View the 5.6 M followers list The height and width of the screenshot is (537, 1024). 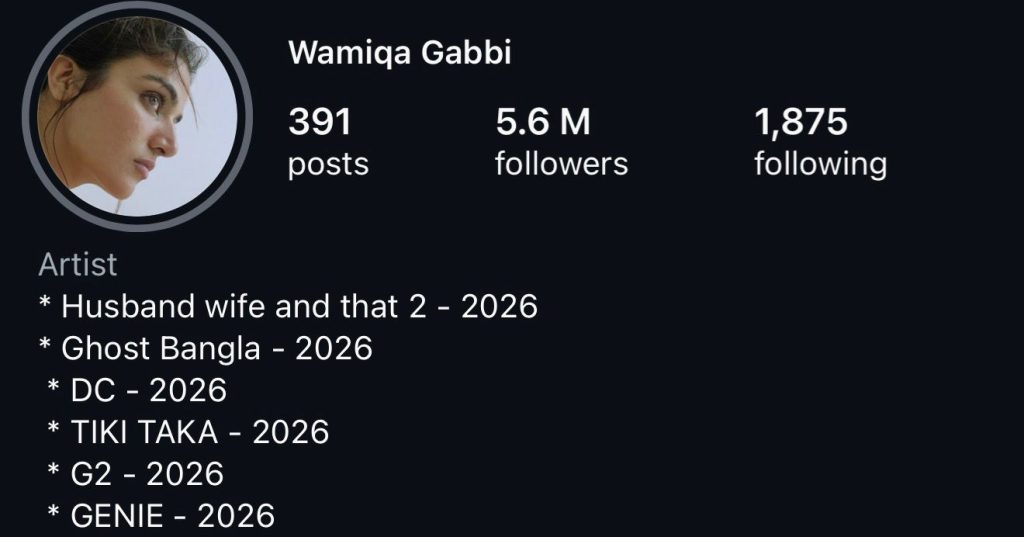[561, 142]
